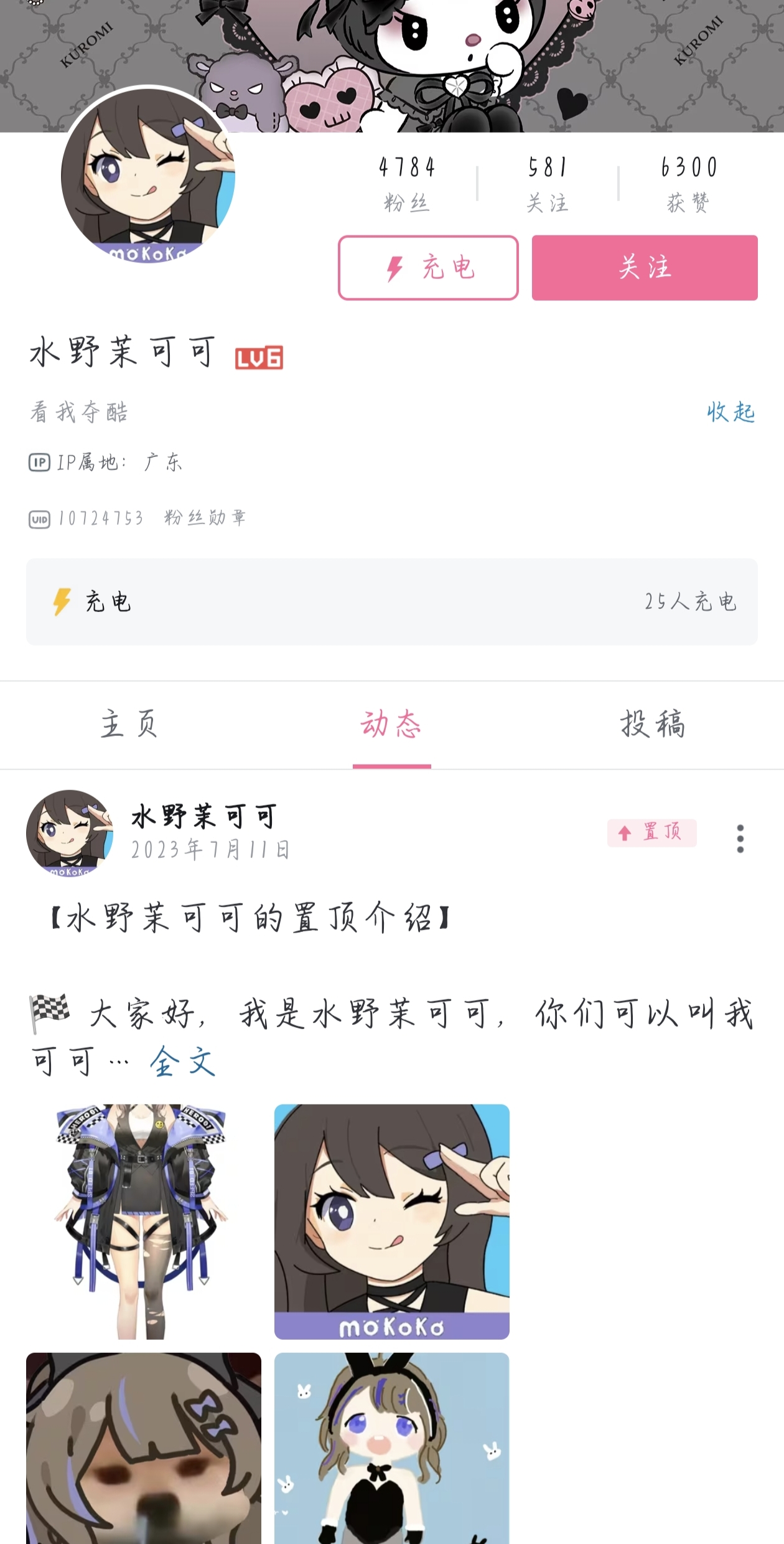Viewport: 784px width, 1544px height.
Task: Select the 动态 tab
Action: click(x=391, y=725)
